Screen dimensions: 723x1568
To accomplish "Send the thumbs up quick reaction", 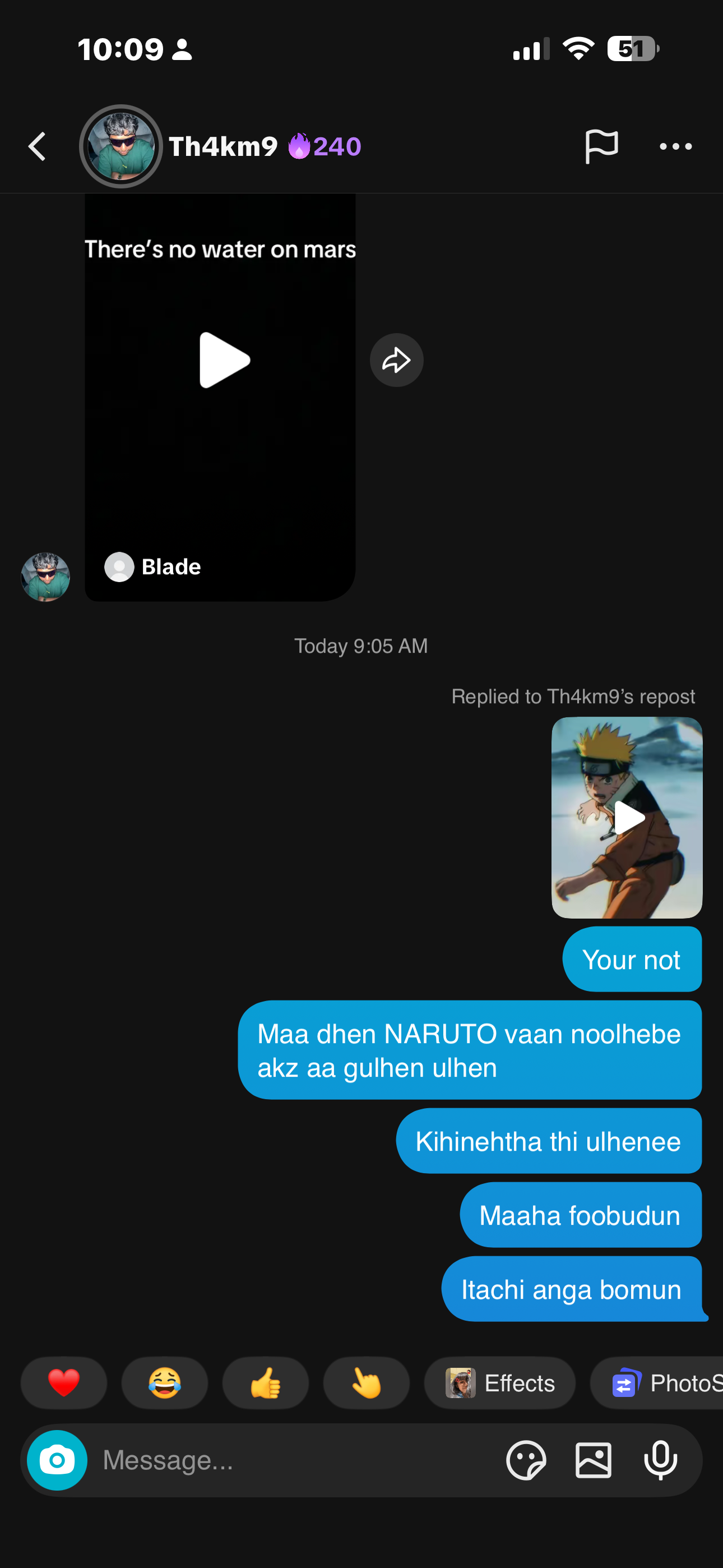I will (266, 1382).
